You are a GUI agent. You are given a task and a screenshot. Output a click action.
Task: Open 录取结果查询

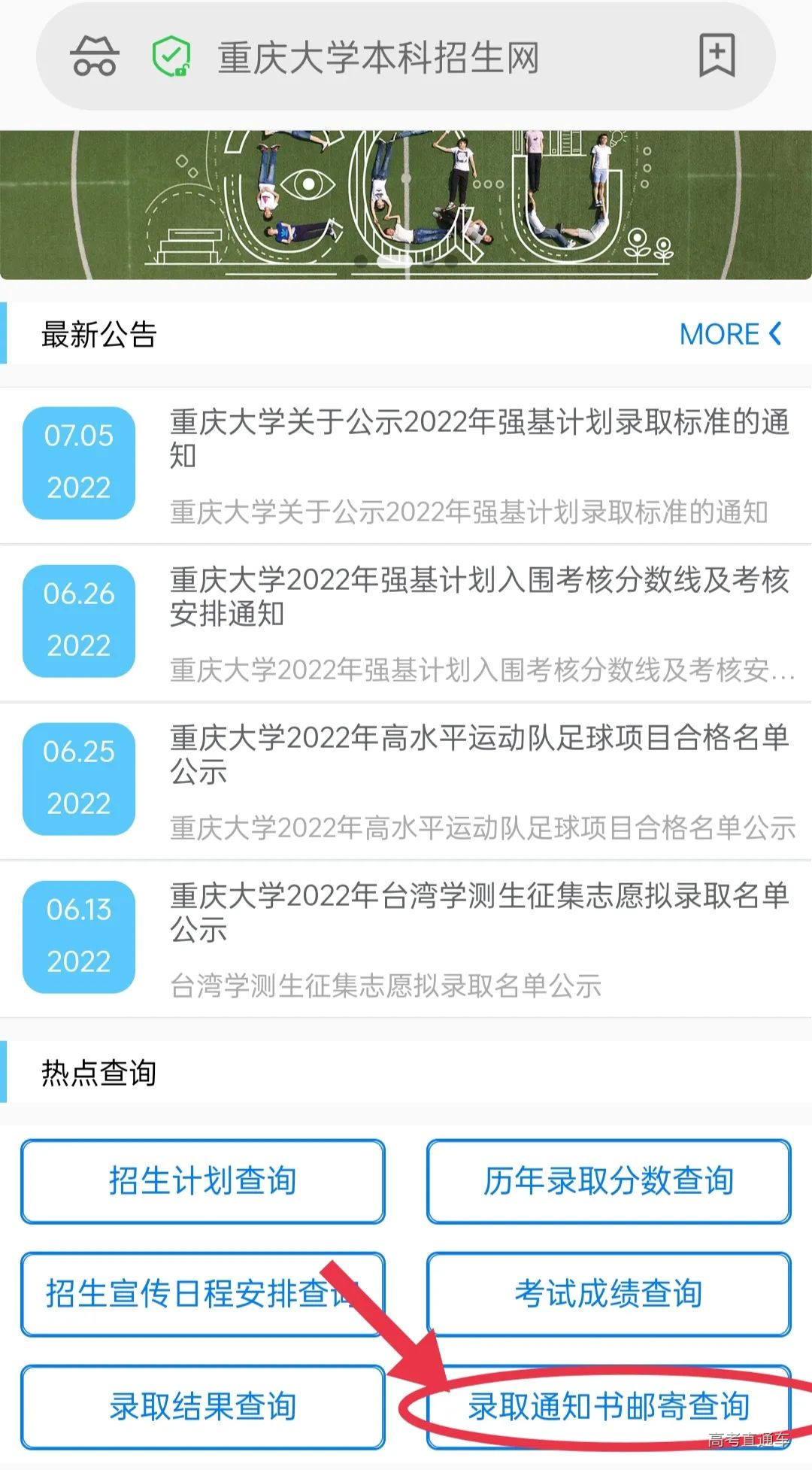[x=203, y=1407]
